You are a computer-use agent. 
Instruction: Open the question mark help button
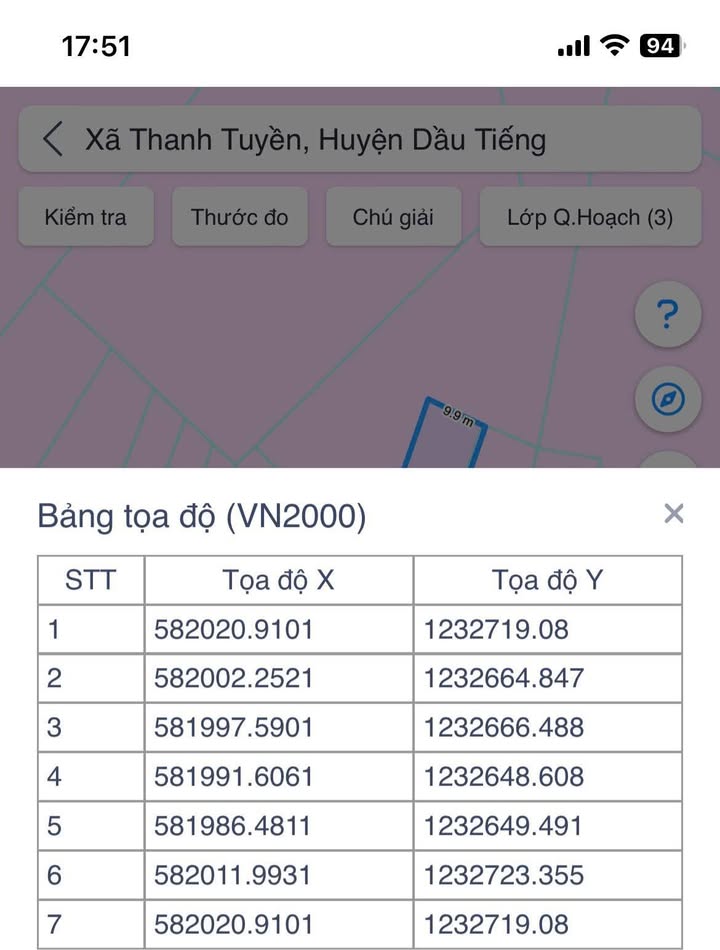pyautogui.click(x=667, y=316)
